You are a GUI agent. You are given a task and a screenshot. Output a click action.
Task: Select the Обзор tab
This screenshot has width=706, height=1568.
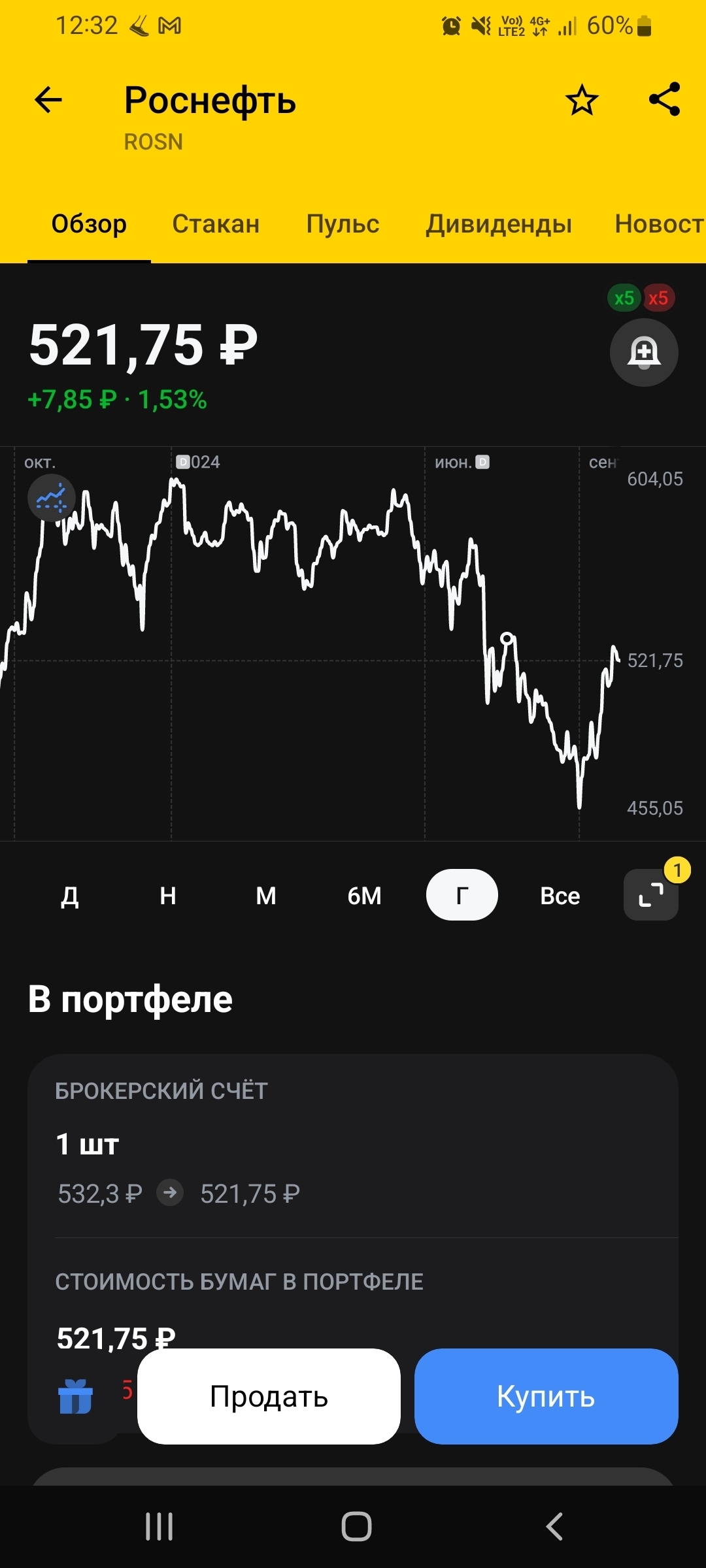(x=89, y=224)
